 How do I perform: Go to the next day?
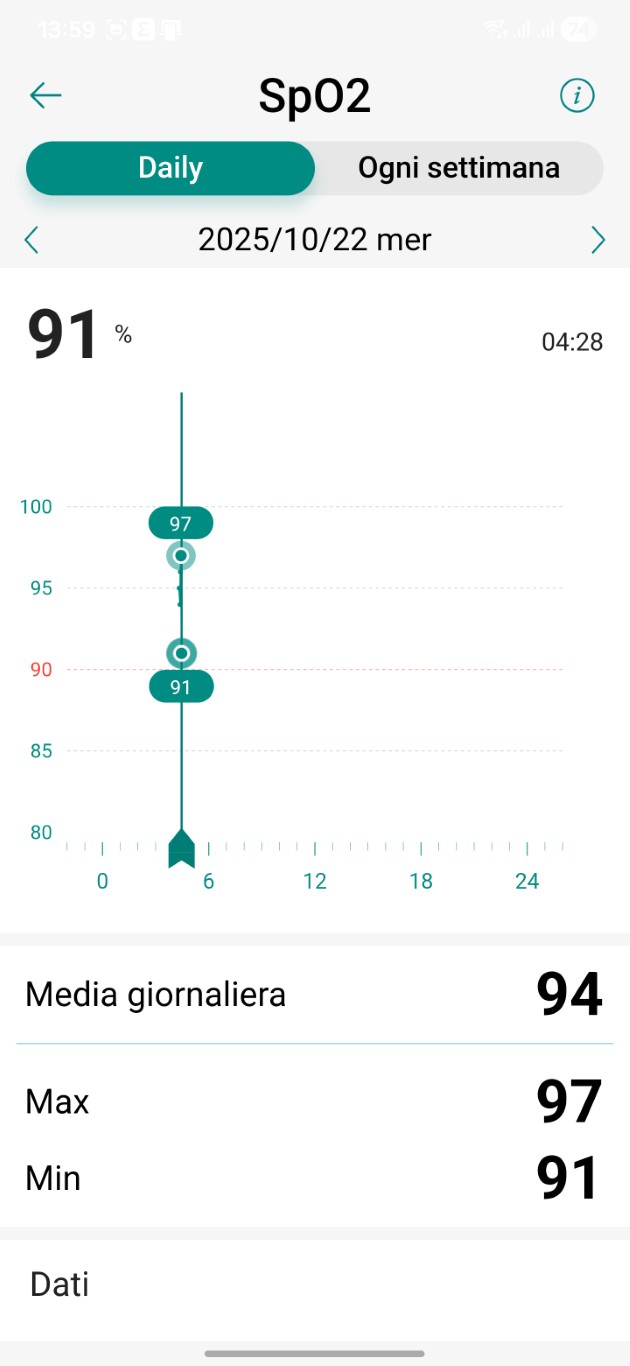pos(598,240)
